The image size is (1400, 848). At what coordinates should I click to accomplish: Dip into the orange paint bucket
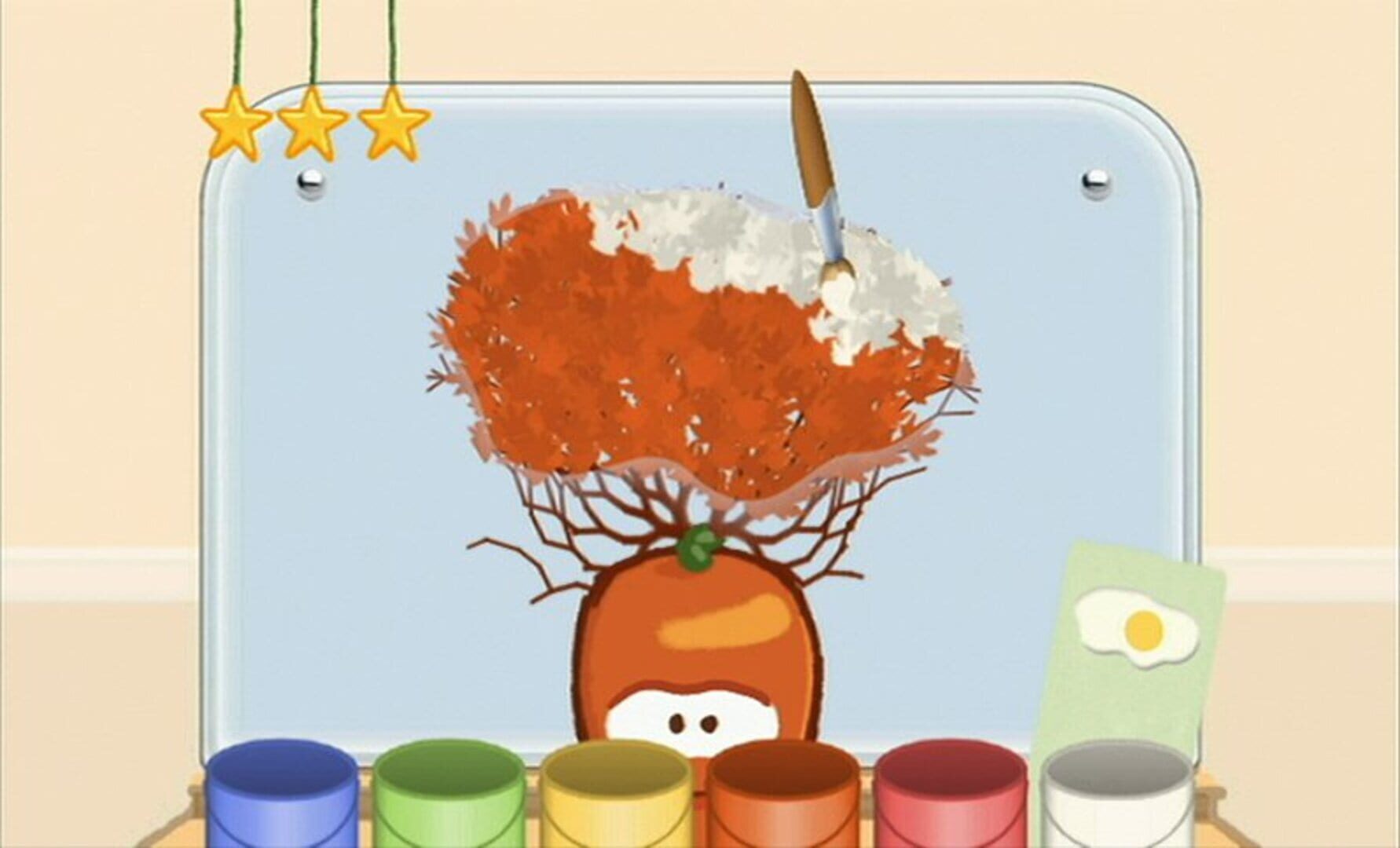pyautogui.click(x=782, y=795)
